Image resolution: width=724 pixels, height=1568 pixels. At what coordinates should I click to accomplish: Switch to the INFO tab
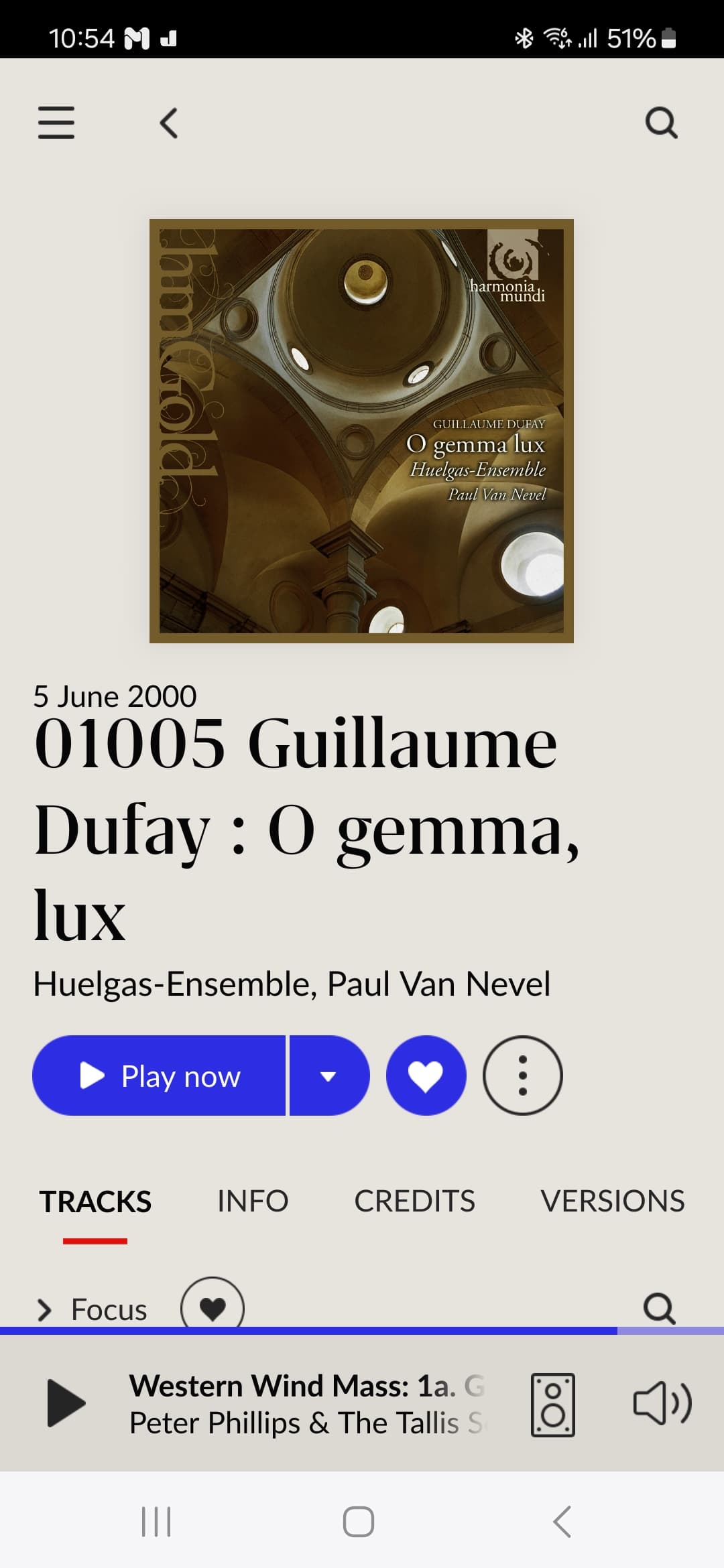[x=253, y=1201]
